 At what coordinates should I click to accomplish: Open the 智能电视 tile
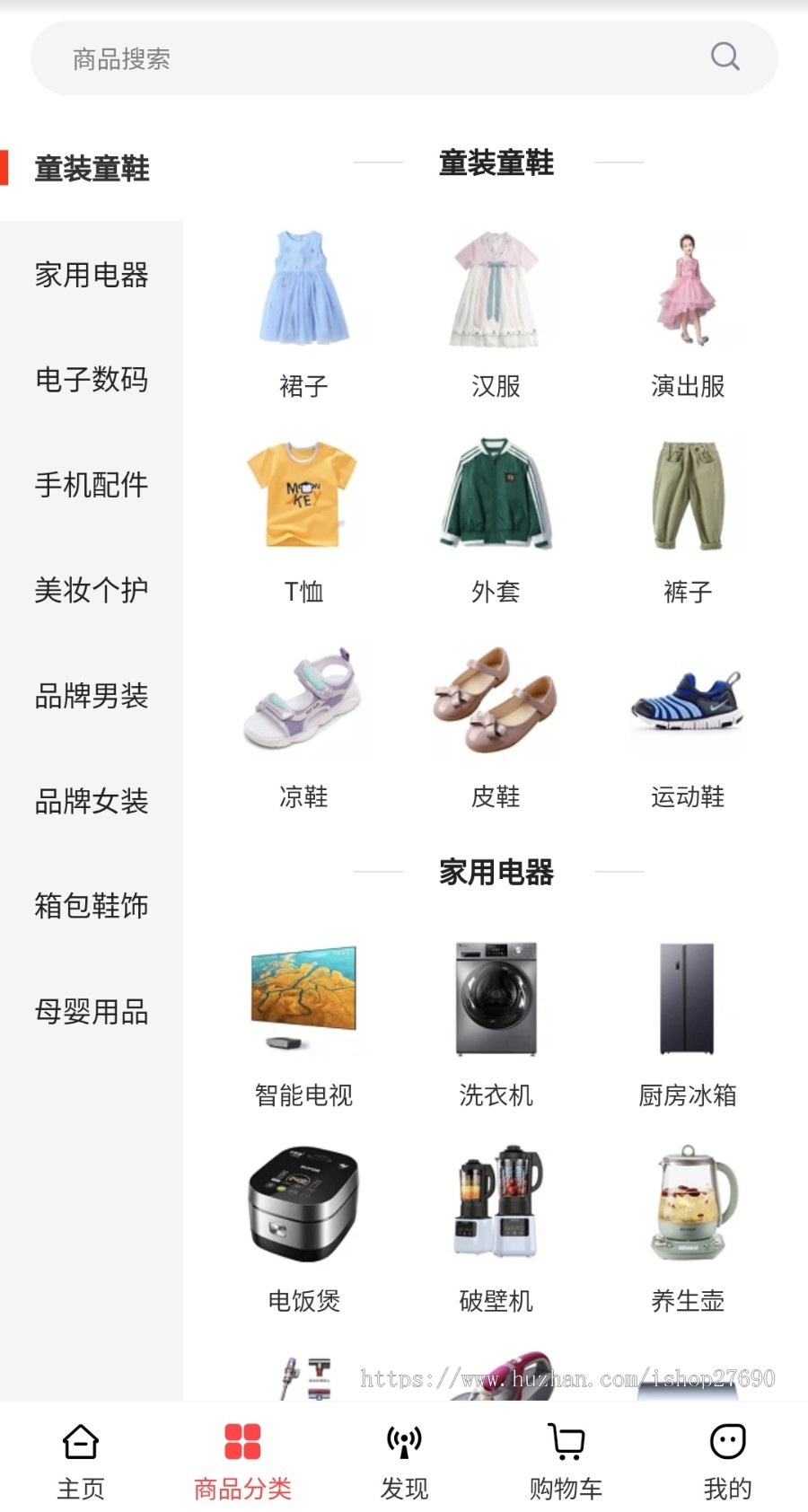(303, 1019)
